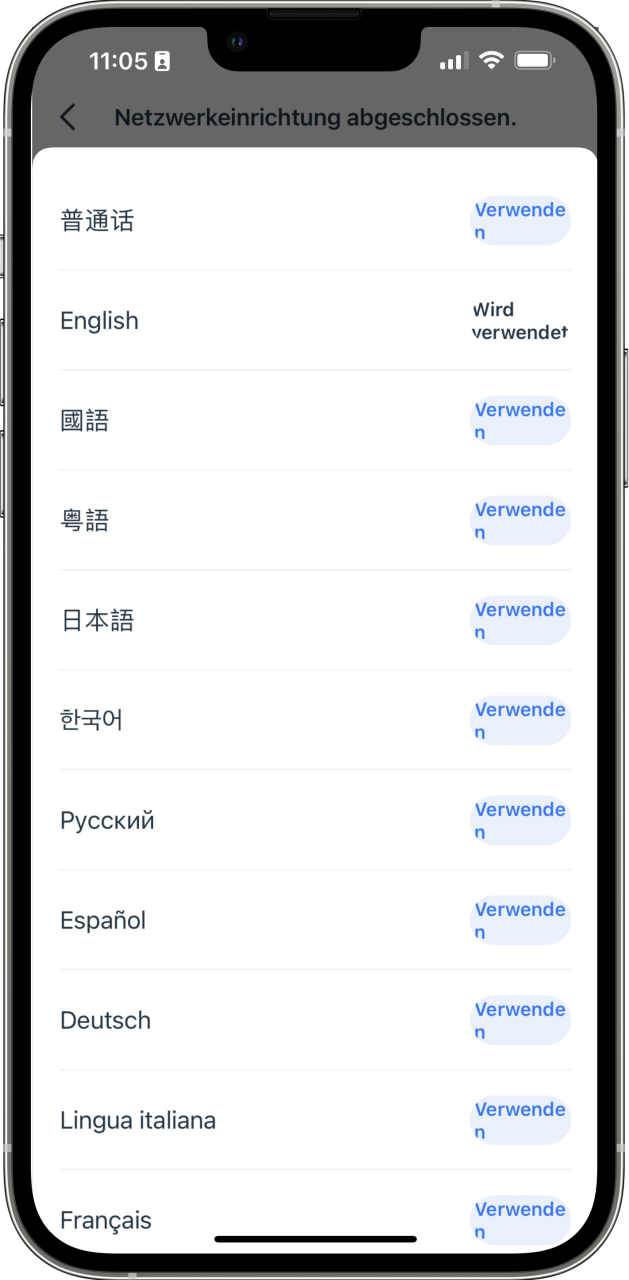Tap Verwenden next to Русский
The width and height of the screenshot is (629, 1280).
point(520,821)
